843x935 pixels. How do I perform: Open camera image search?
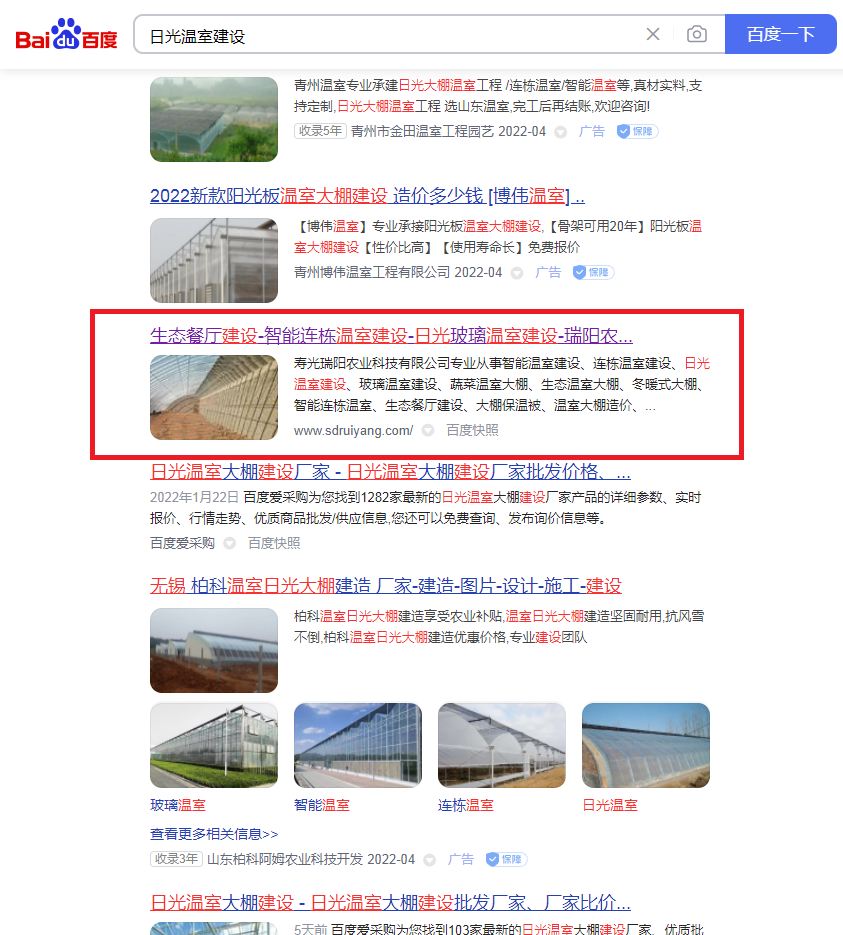point(697,35)
